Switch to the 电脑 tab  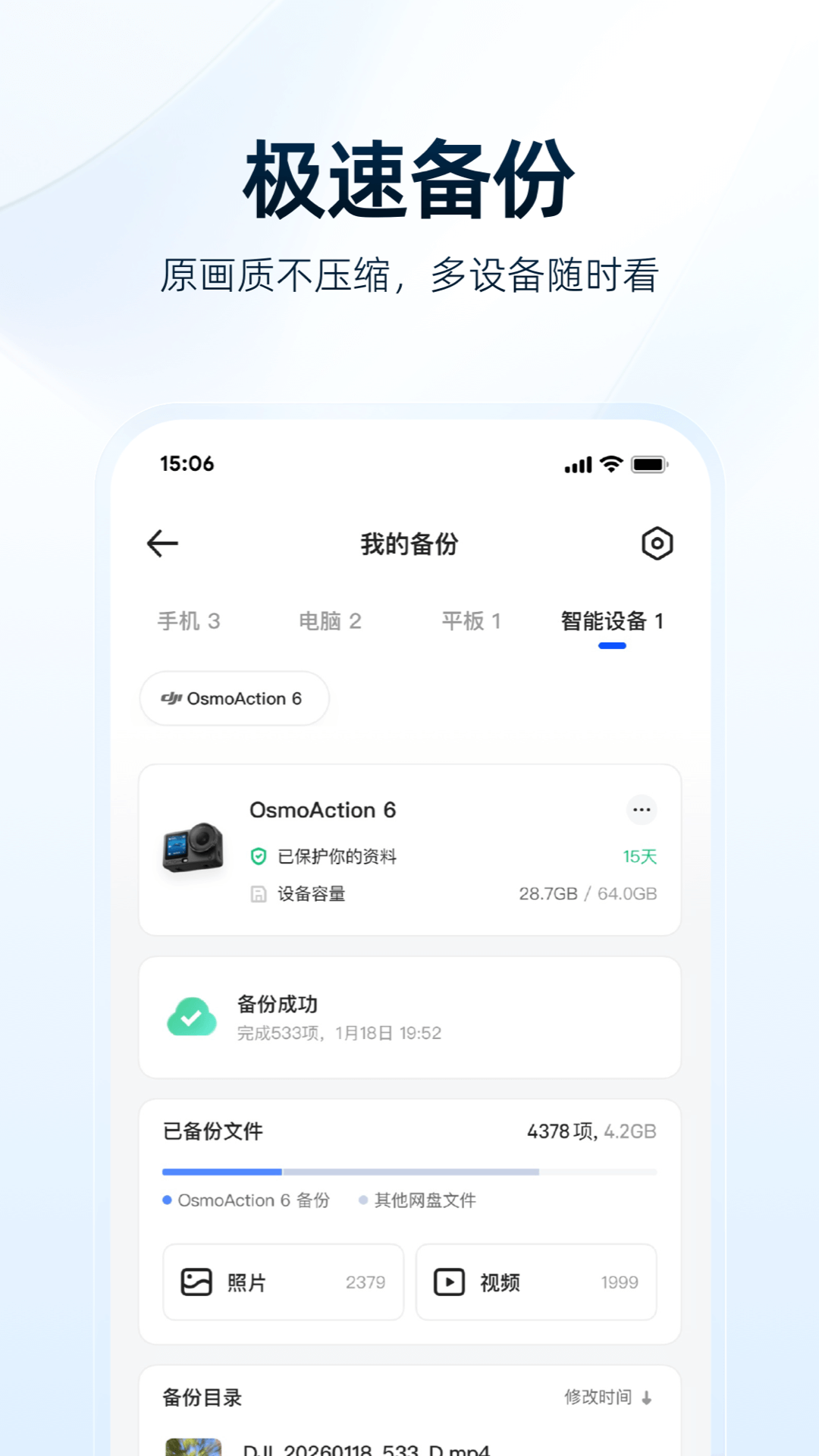click(331, 620)
